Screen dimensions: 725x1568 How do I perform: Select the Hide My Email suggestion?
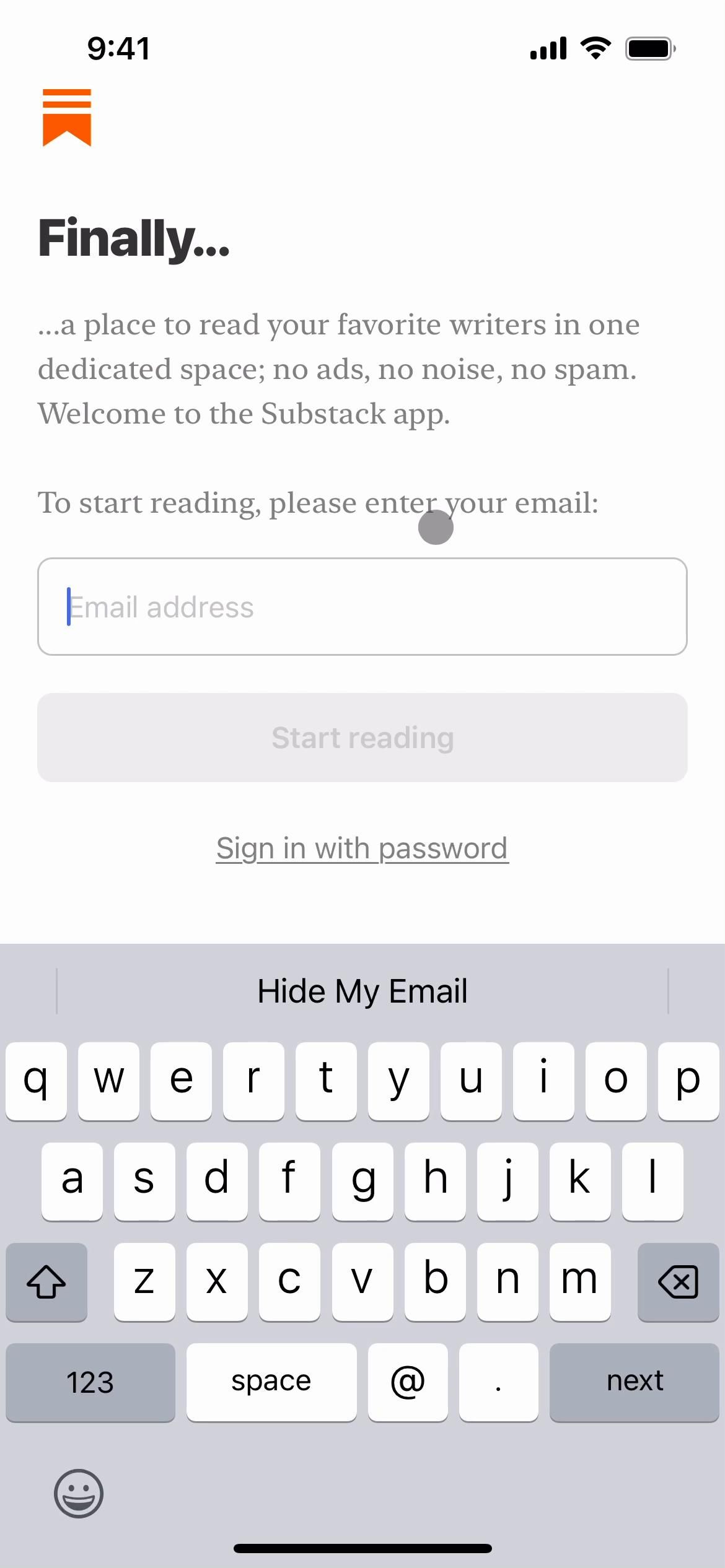click(362, 991)
